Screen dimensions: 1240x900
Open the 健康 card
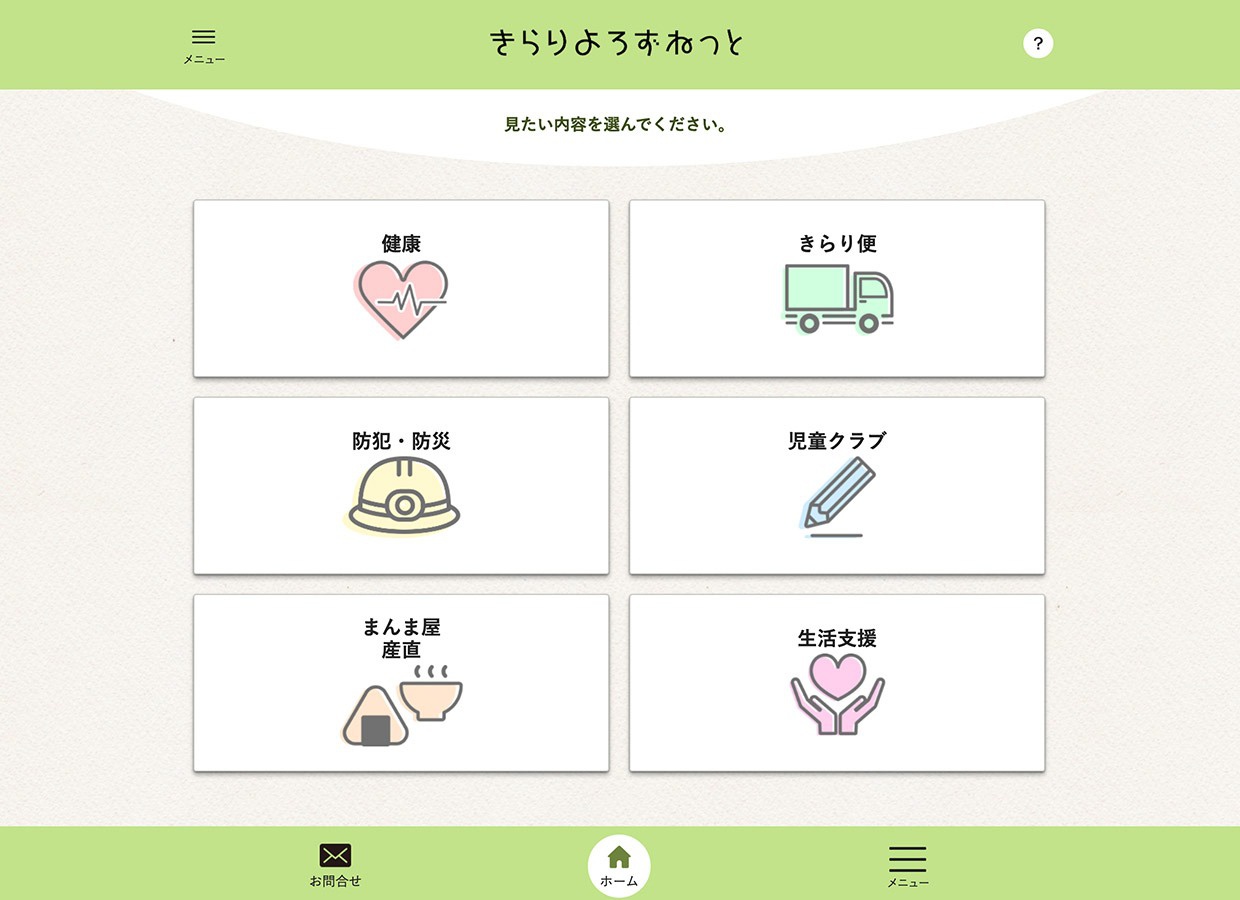tap(401, 289)
